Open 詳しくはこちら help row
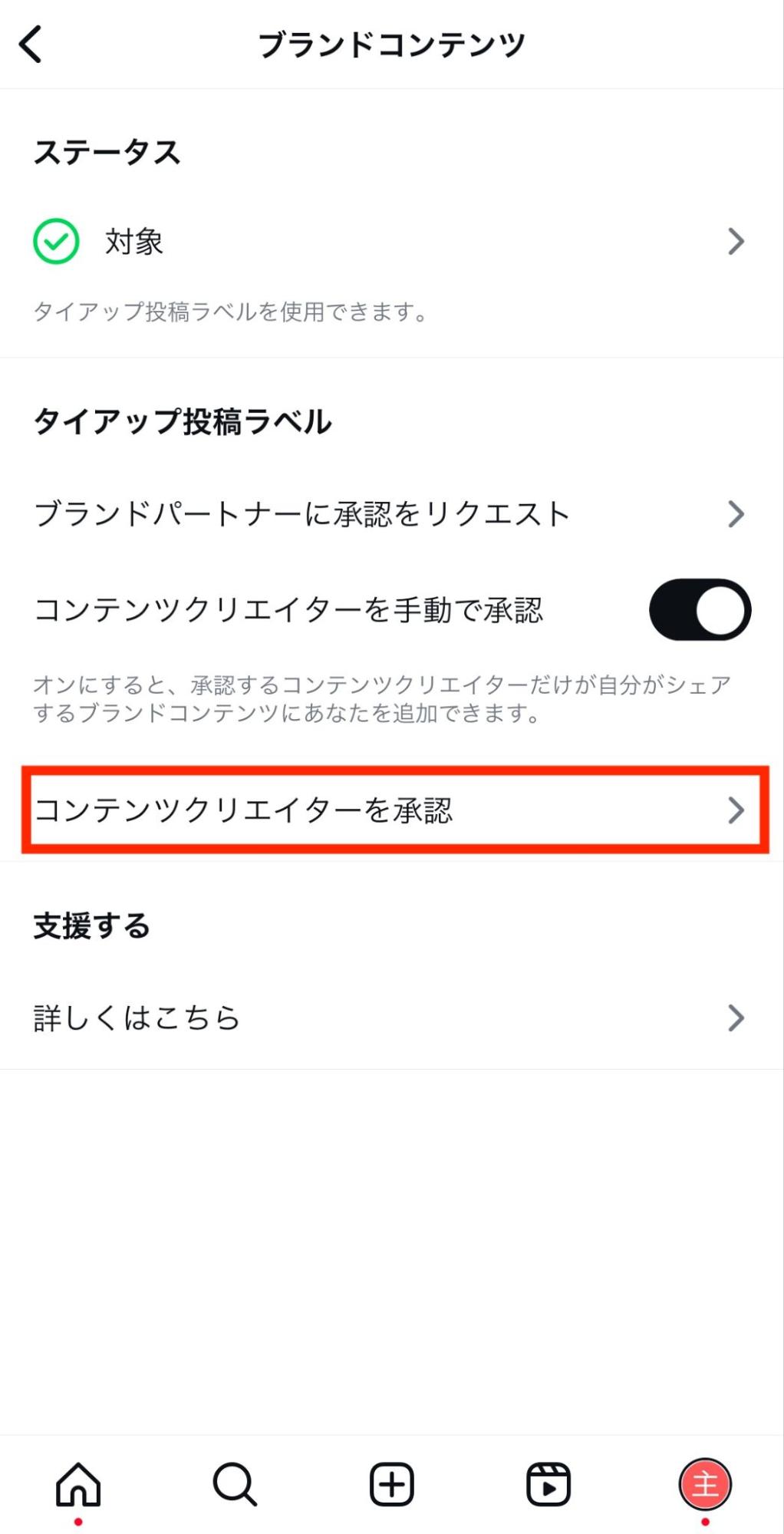The image size is (784, 1534). click(392, 1018)
